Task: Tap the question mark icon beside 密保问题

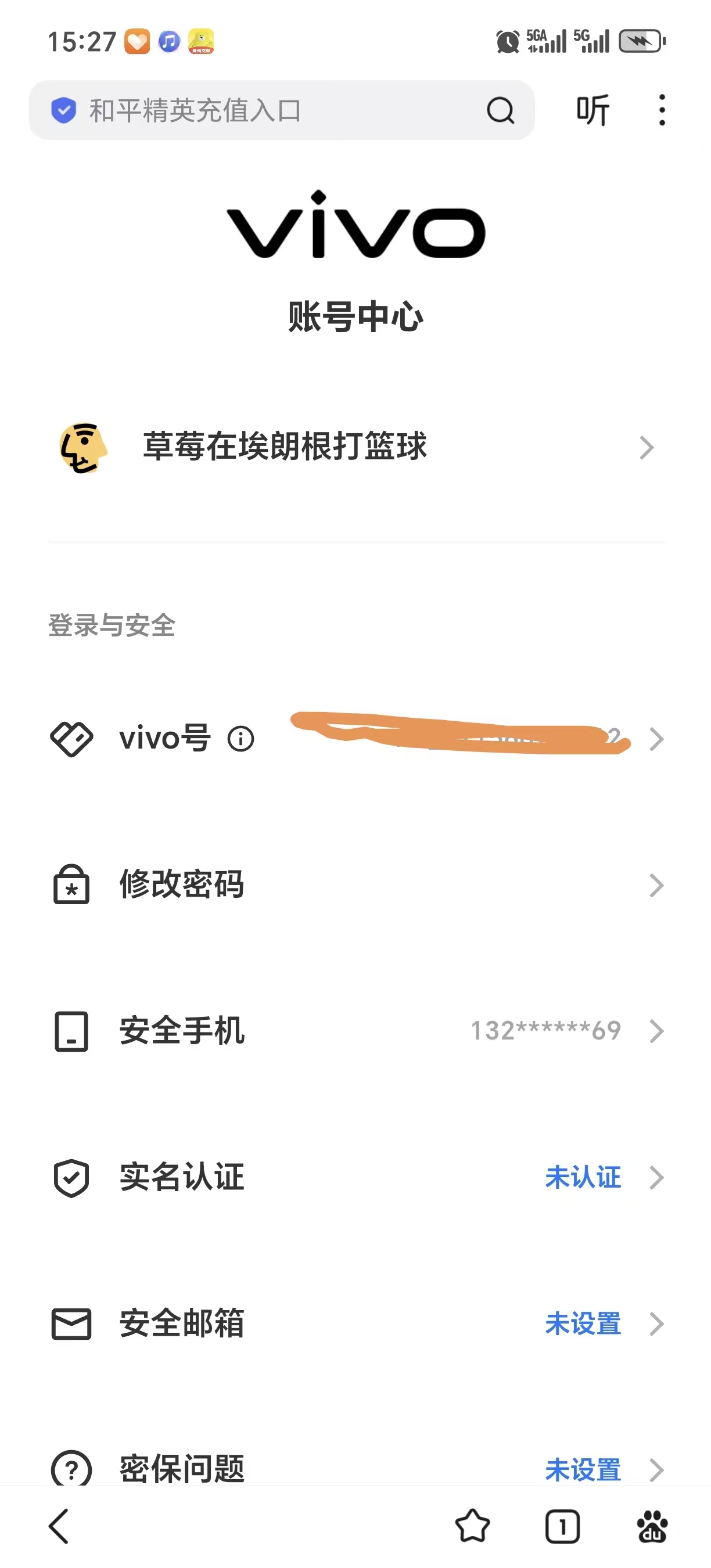Action: point(71,1469)
